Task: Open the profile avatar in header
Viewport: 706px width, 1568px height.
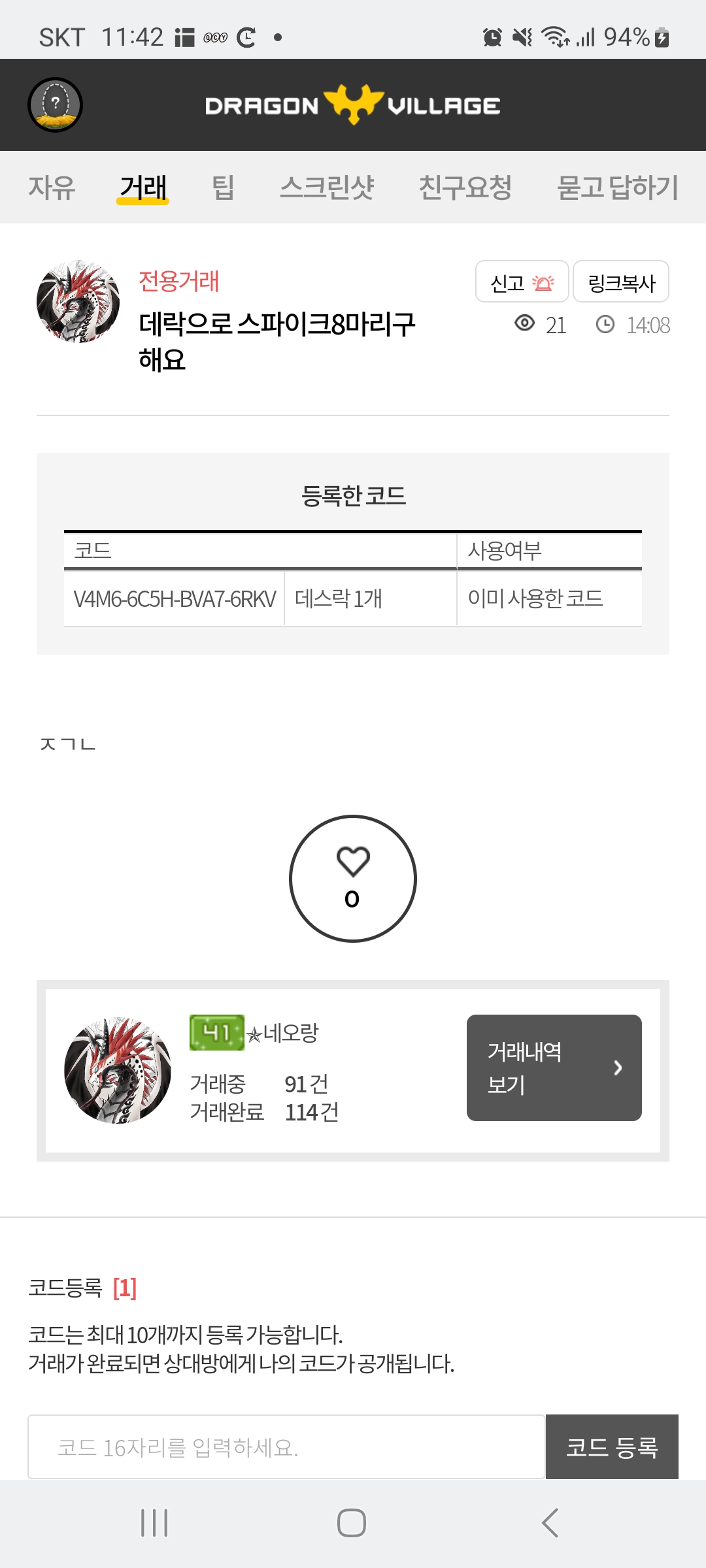Action: (x=55, y=105)
